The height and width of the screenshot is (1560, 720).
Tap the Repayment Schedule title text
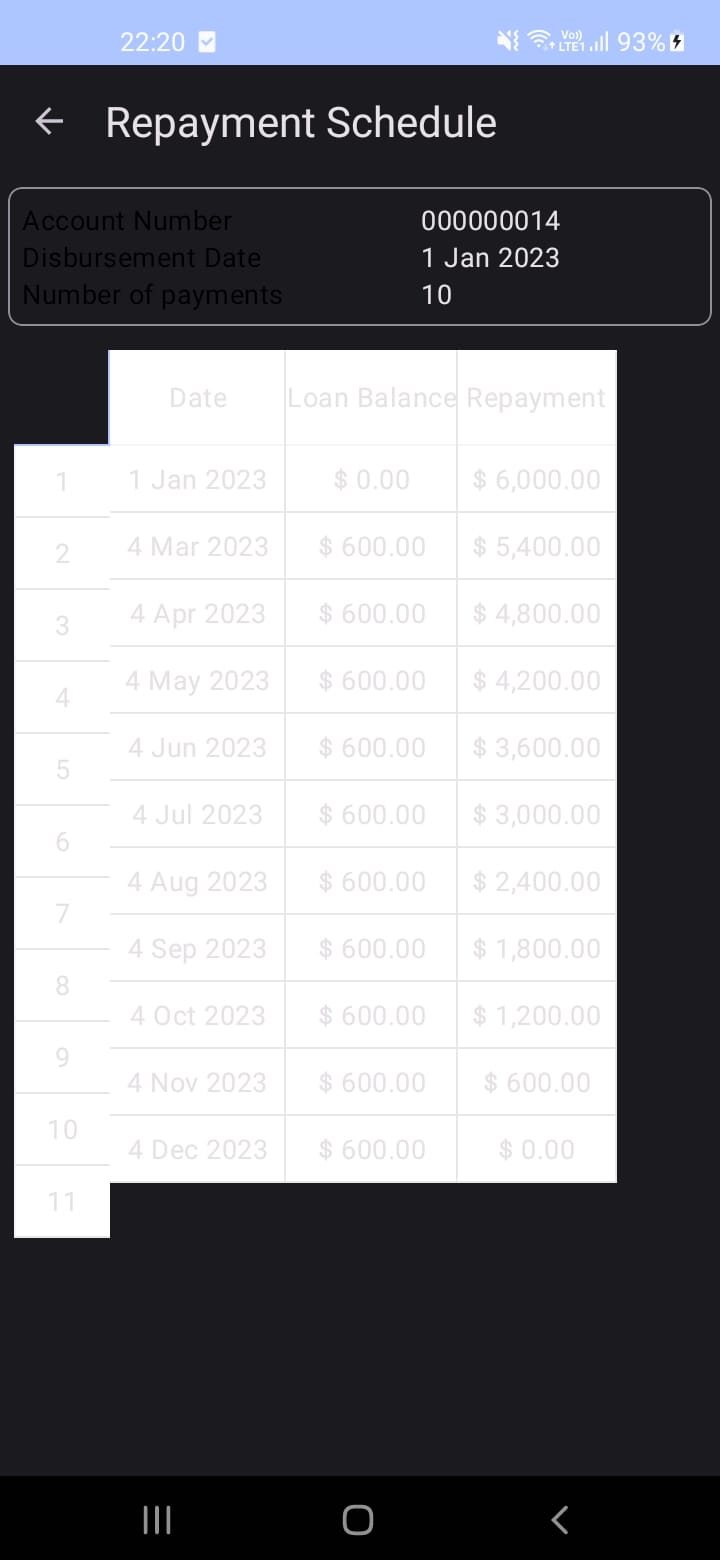pyautogui.click(x=300, y=121)
